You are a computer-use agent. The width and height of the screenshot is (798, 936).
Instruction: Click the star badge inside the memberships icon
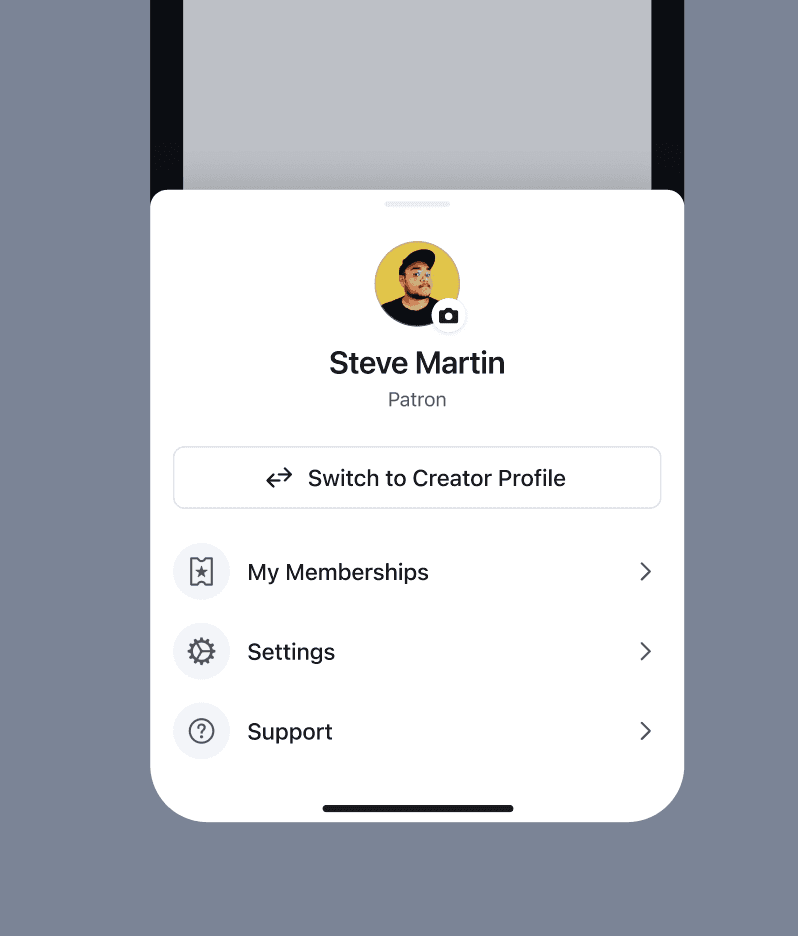[x=201, y=571]
